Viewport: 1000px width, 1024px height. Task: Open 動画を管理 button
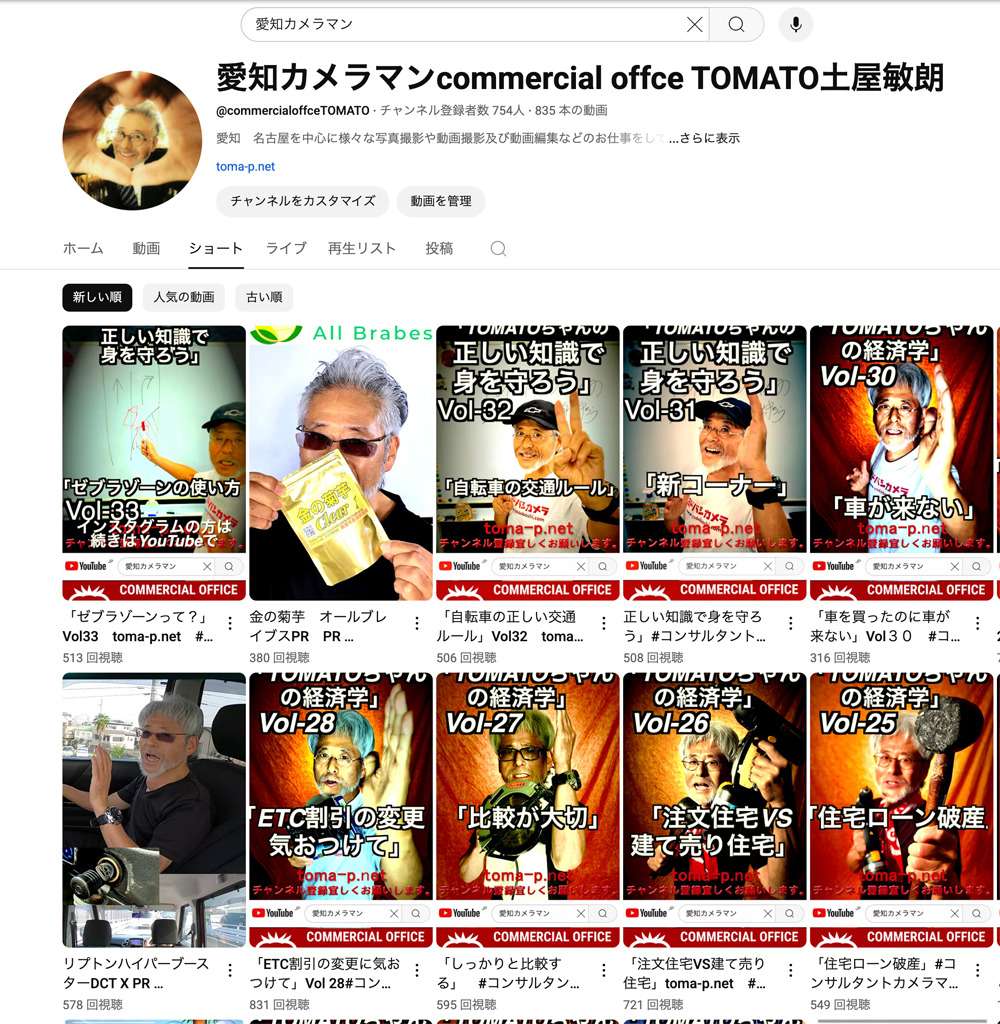click(x=440, y=201)
